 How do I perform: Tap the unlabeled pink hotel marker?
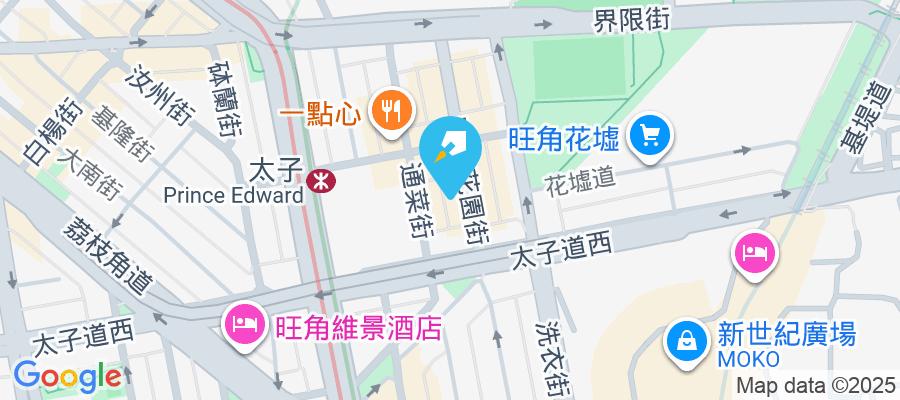(x=753, y=250)
